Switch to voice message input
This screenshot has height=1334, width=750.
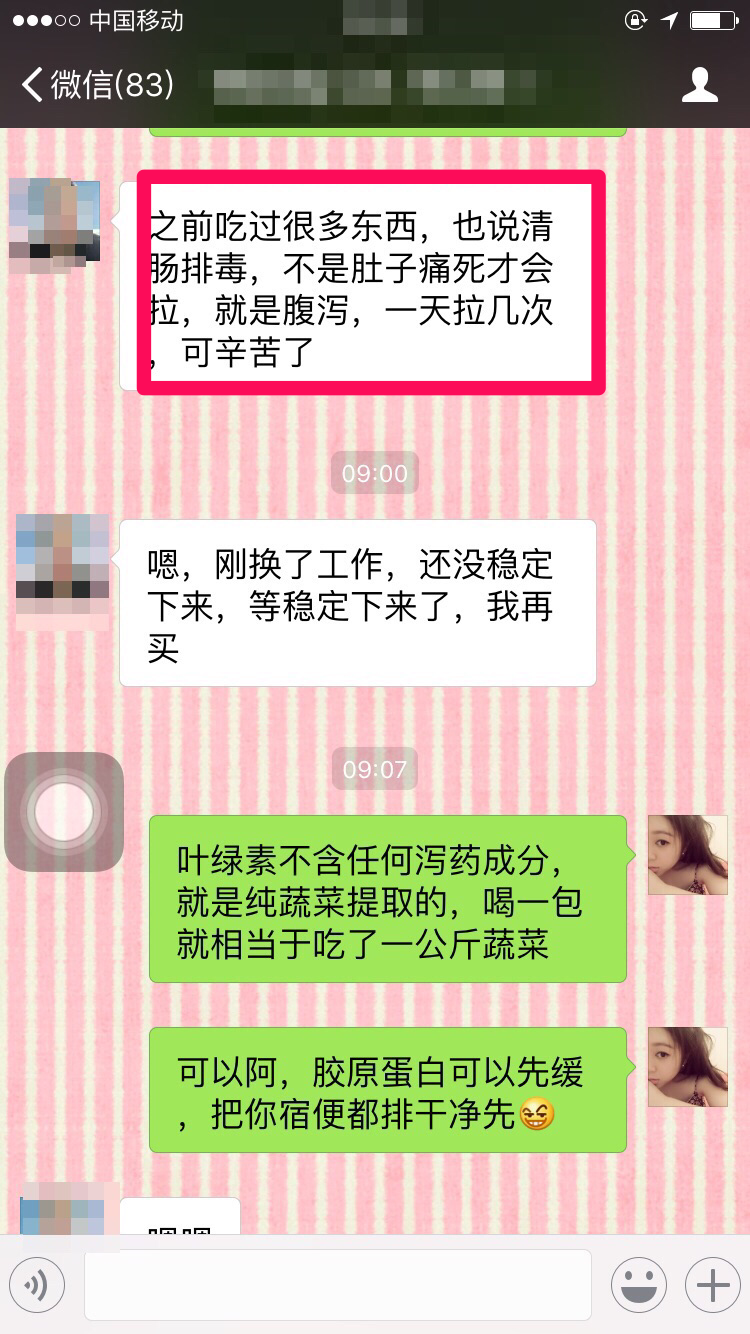(37, 1285)
